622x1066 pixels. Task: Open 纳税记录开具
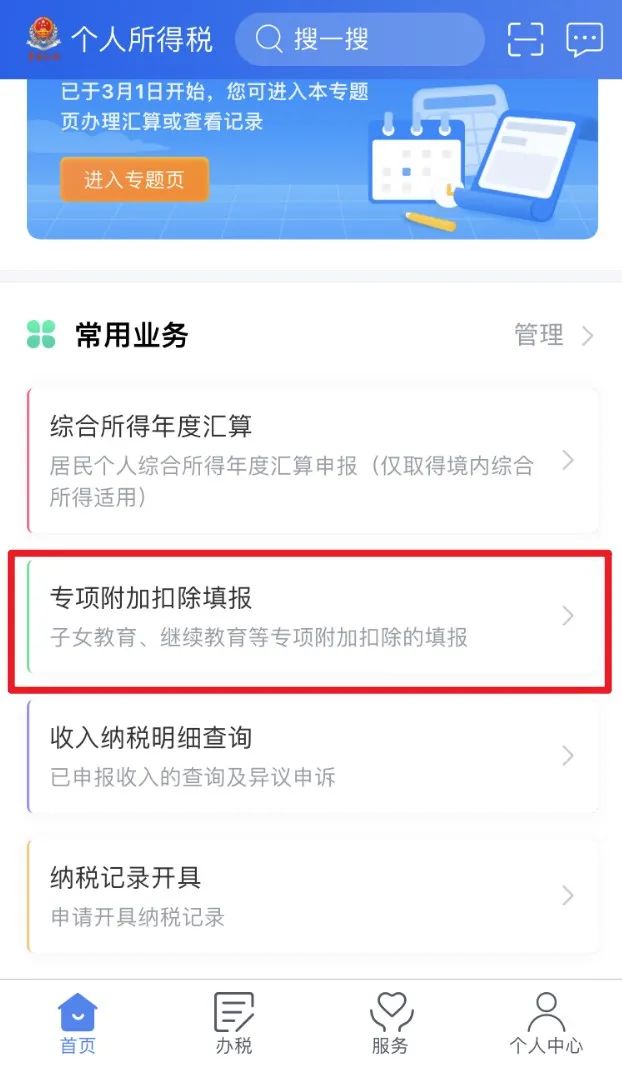[x=313, y=896]
